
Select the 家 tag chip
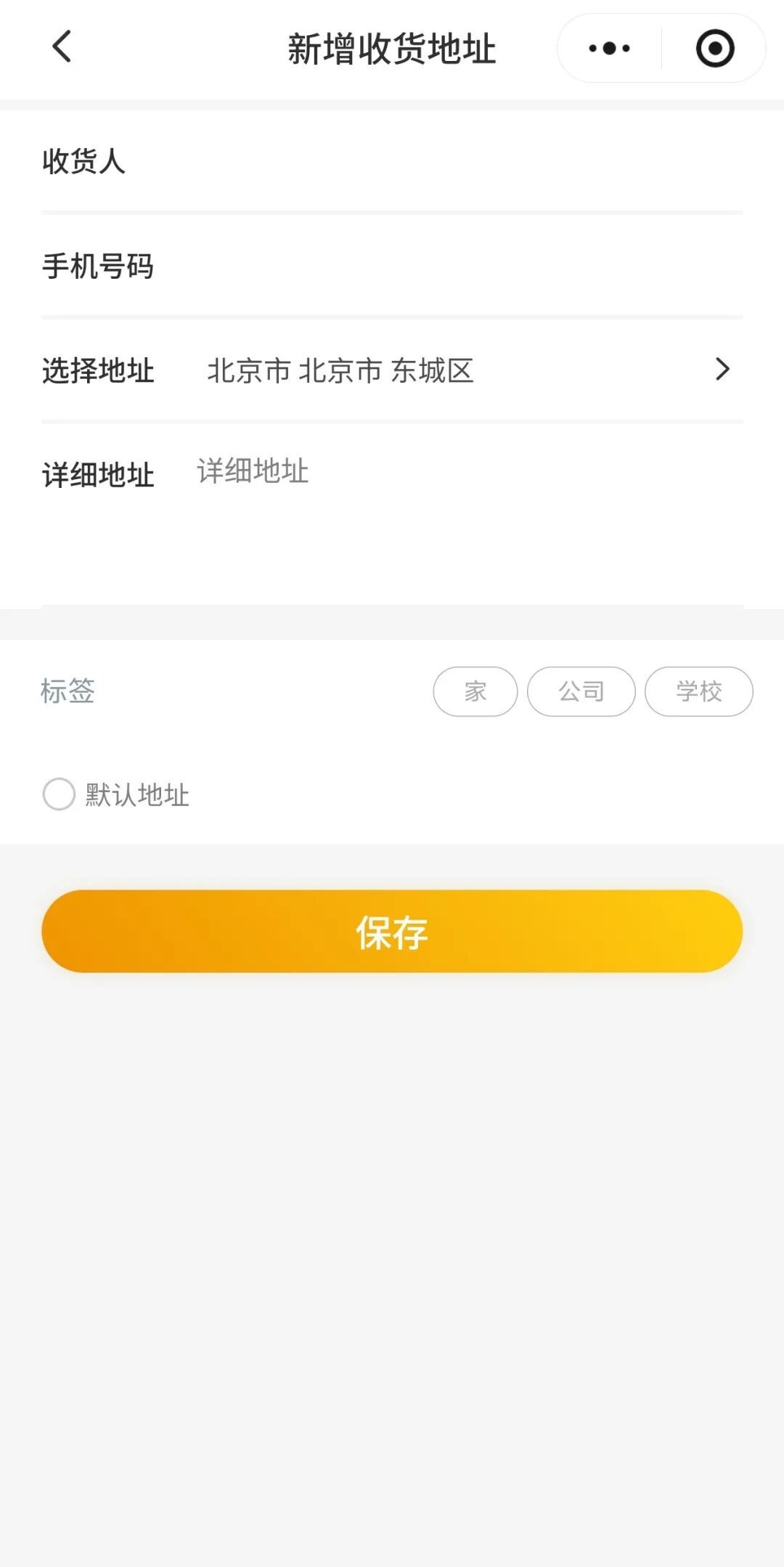(475, 691)
